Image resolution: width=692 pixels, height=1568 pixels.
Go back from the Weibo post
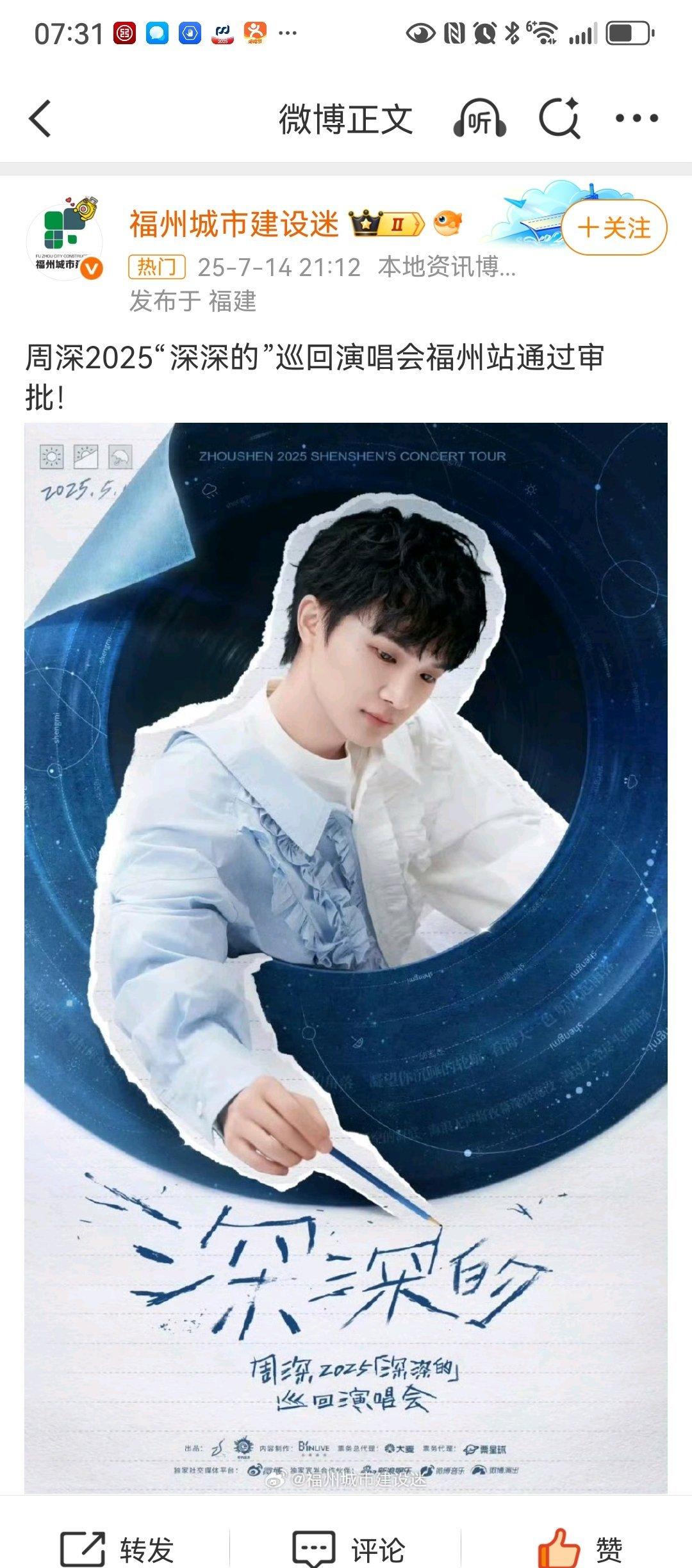point(40,119)
